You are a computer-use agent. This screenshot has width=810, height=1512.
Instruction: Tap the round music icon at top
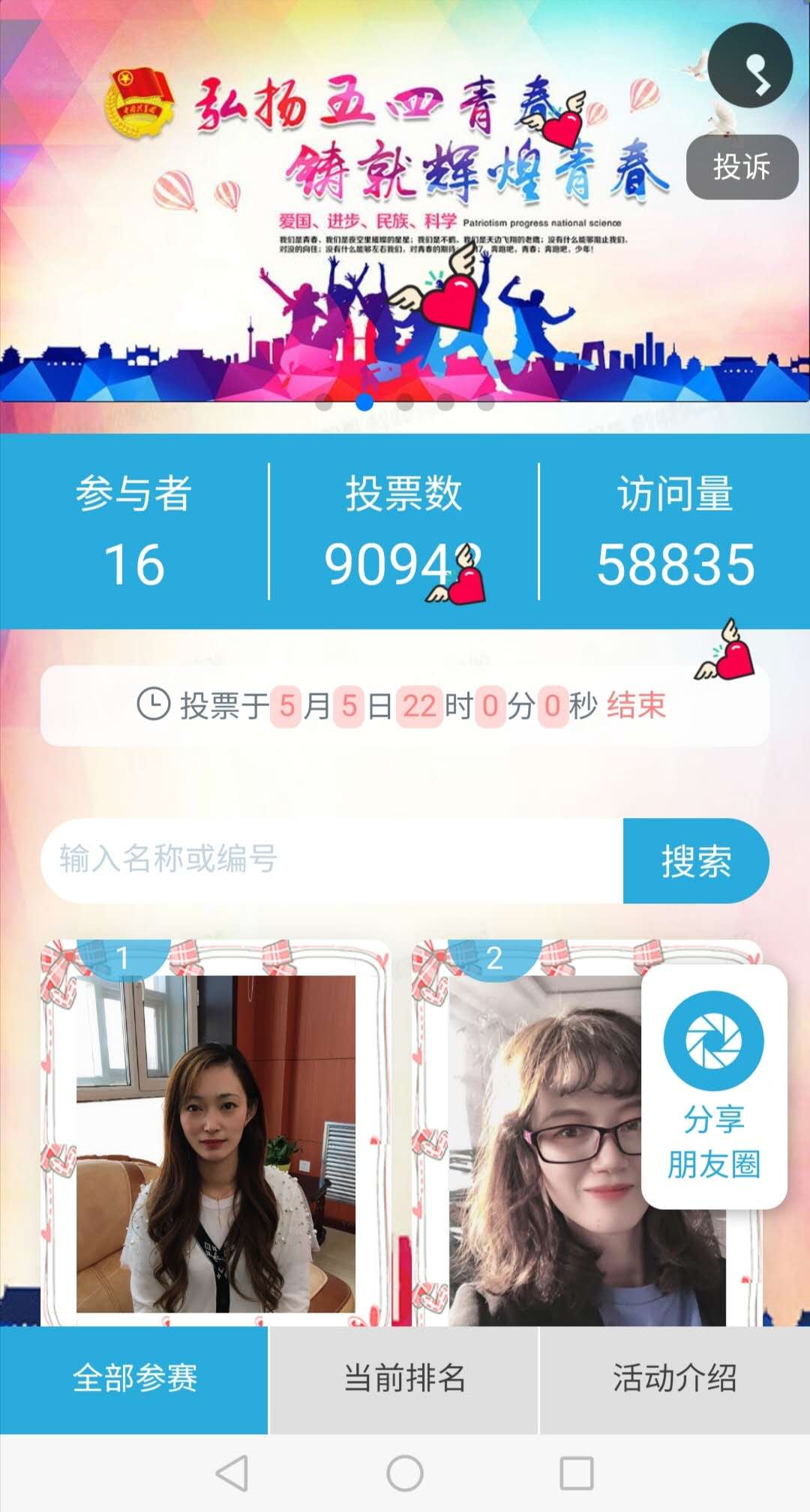(750, 66)
